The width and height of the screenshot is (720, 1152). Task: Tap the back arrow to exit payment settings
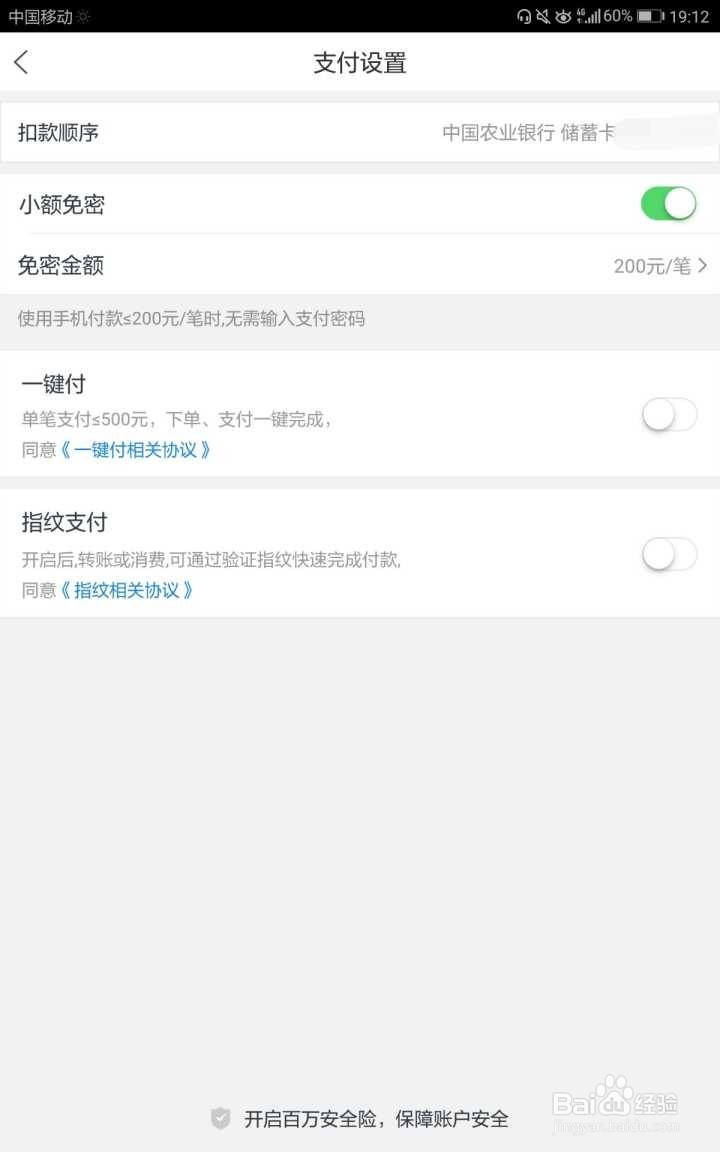[22, 62]
